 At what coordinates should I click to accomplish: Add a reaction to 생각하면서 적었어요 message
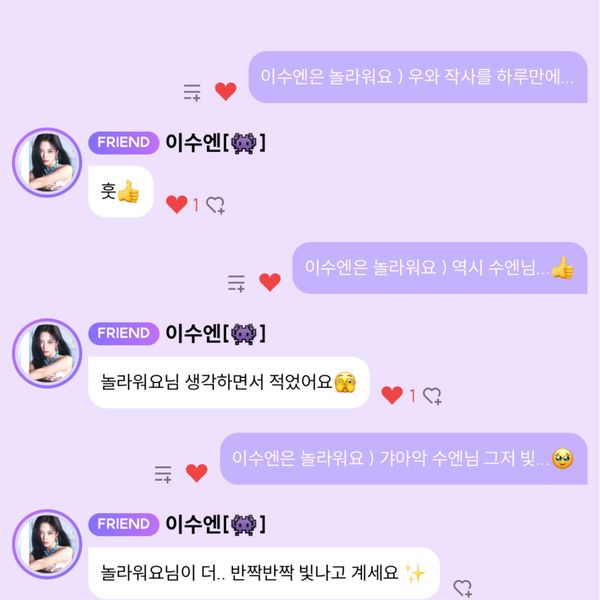(x=432, y=396)
